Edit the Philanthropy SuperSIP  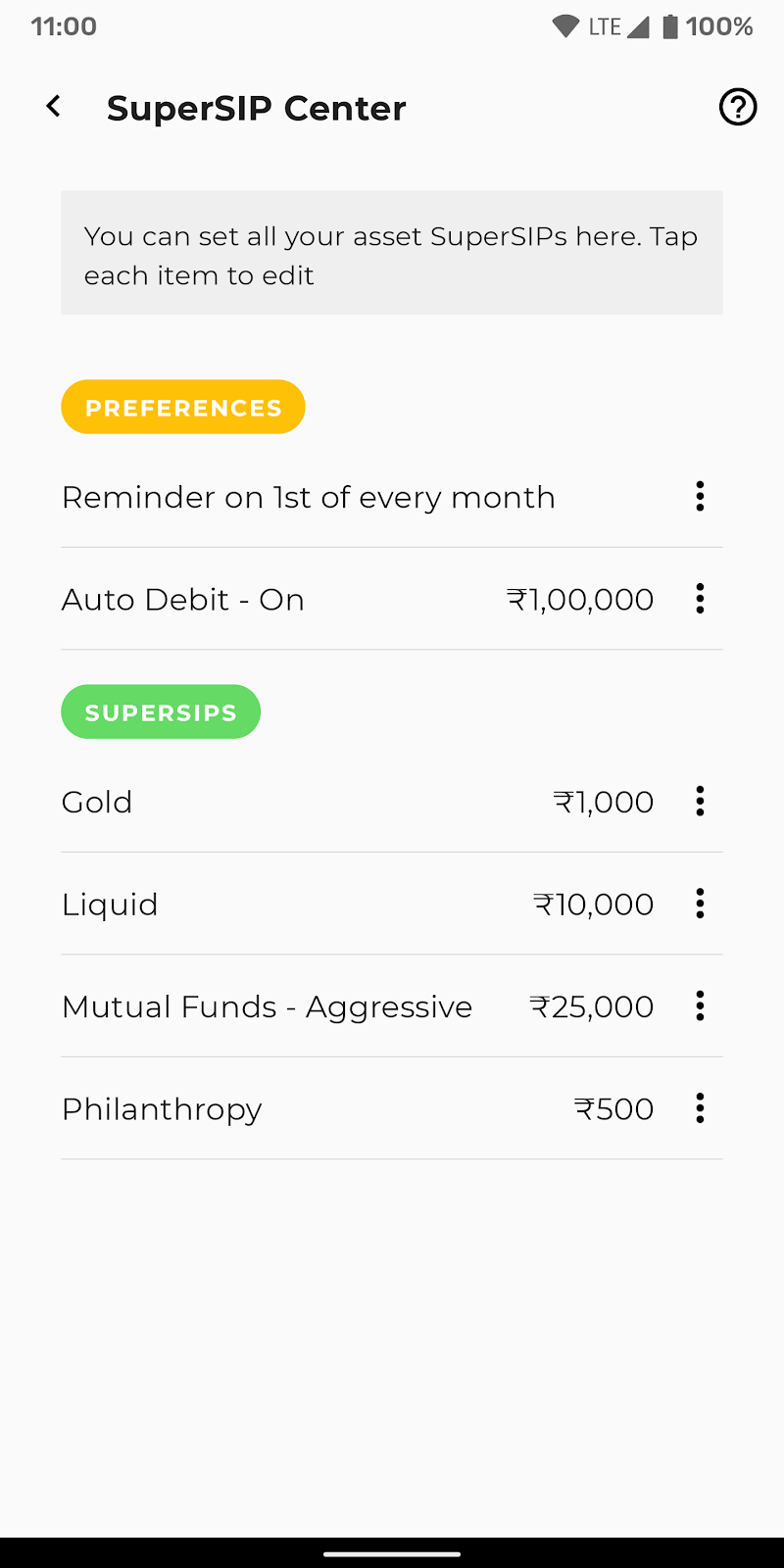(x=392, y=1108)
